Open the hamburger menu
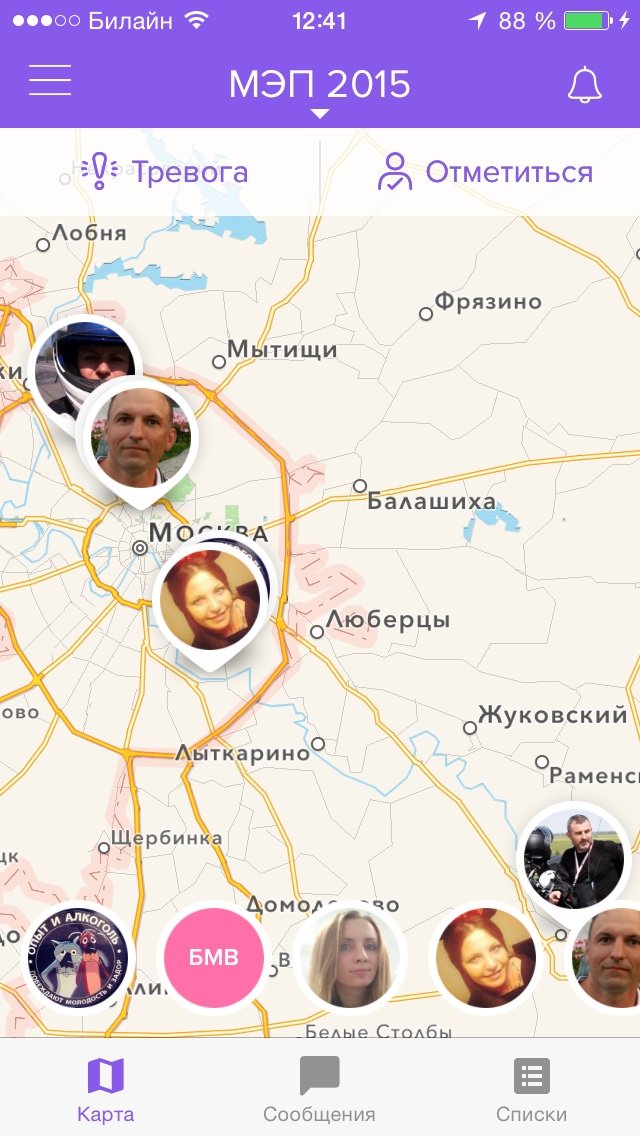The image size is (640, 1136). click(x=50, y=81)
